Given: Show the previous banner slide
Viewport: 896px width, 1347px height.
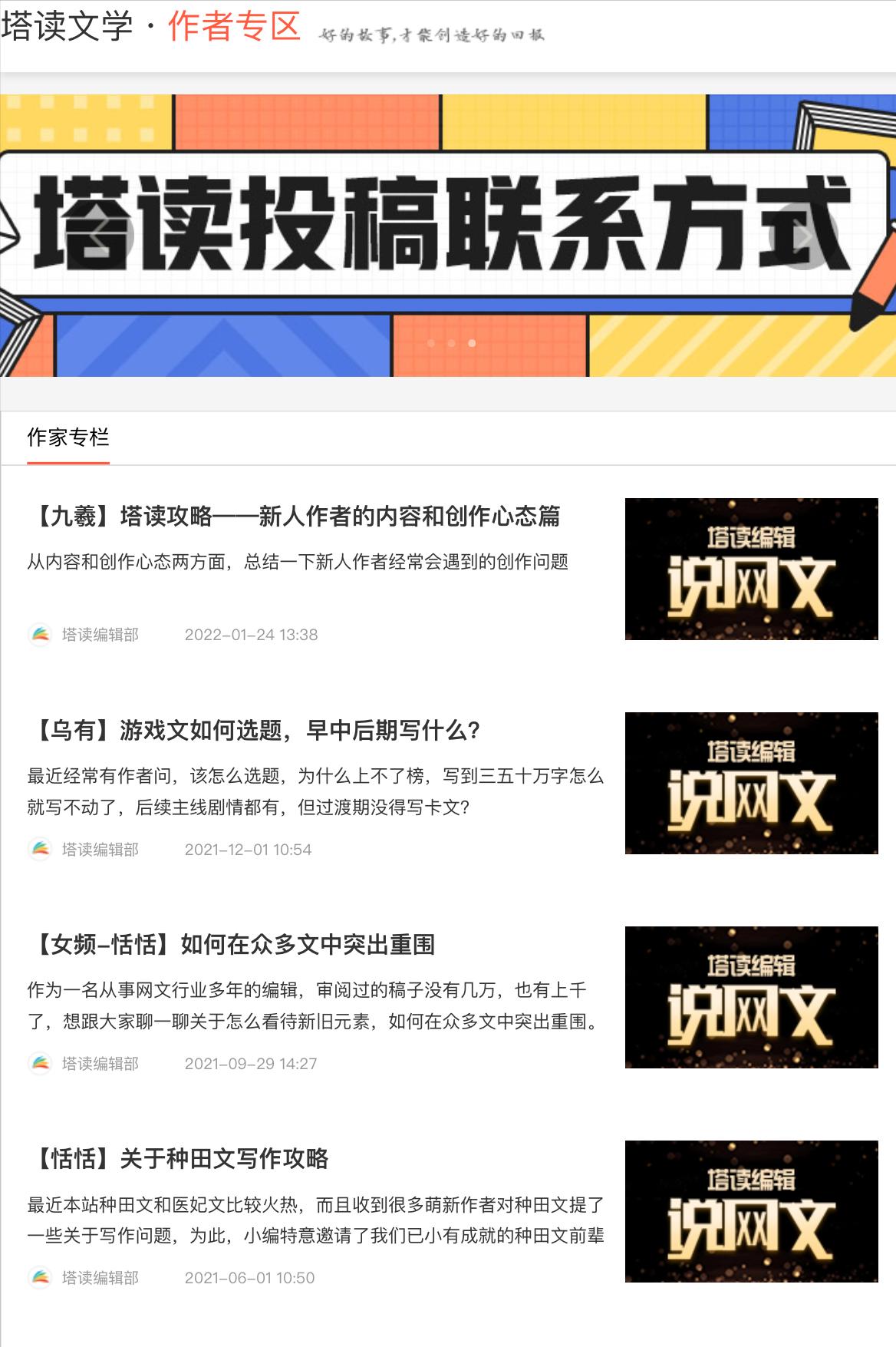Looking at the screenshot, I should (101, 236).
